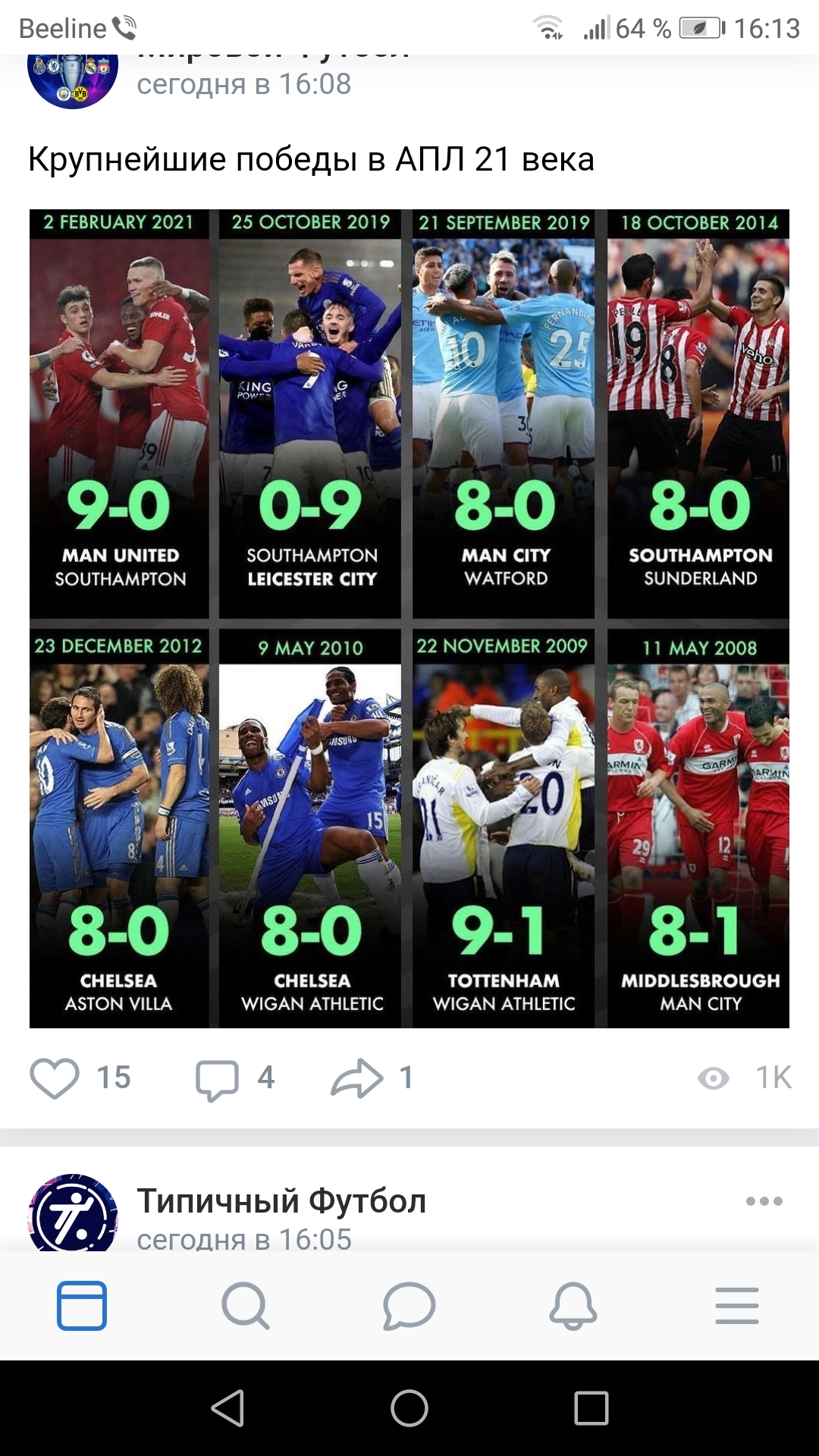The image size is (819, 1456).
Task: Go back using the system back button
Action: [227, 1408]
